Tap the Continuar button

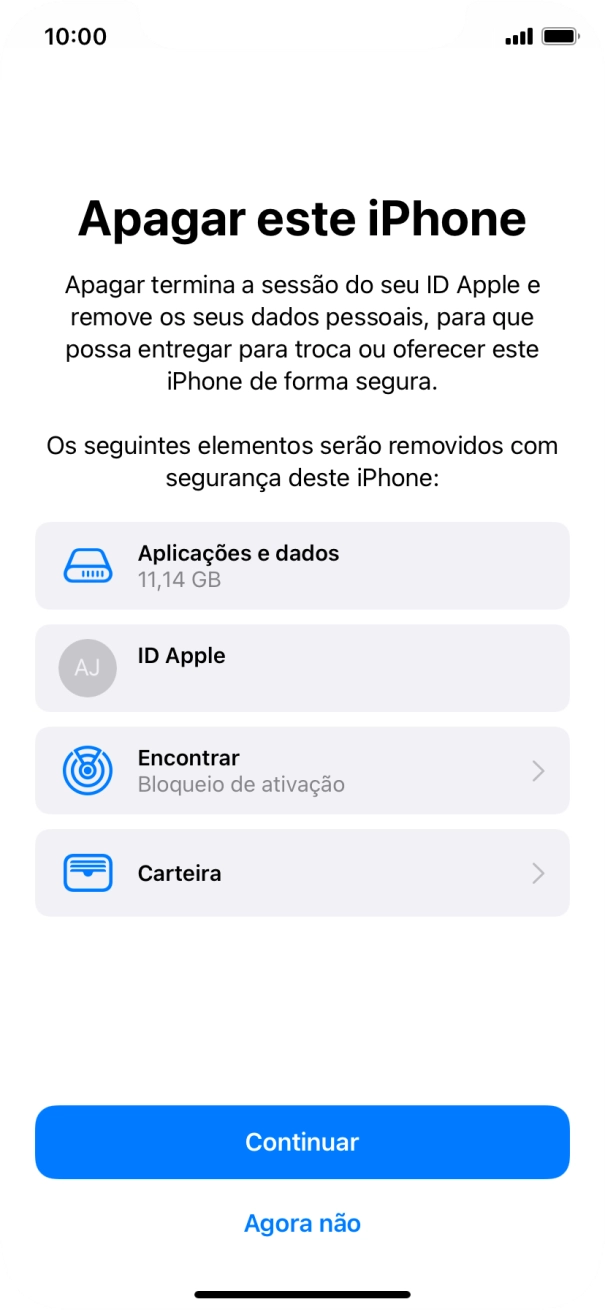click(302, 1142)
